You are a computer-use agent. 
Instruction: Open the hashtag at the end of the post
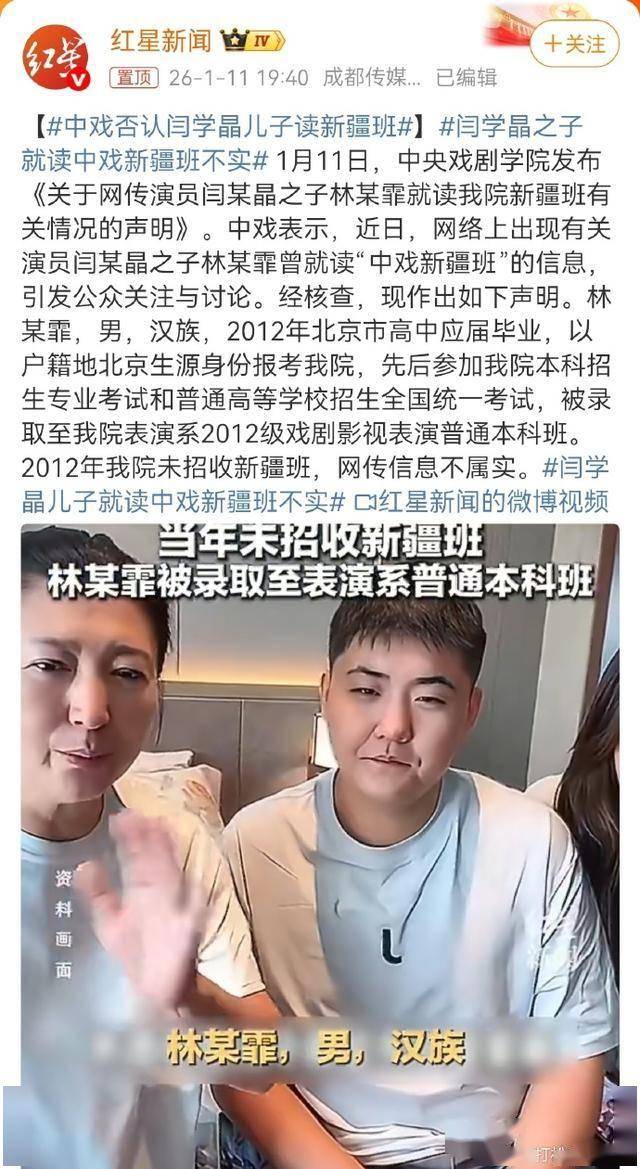180,499
